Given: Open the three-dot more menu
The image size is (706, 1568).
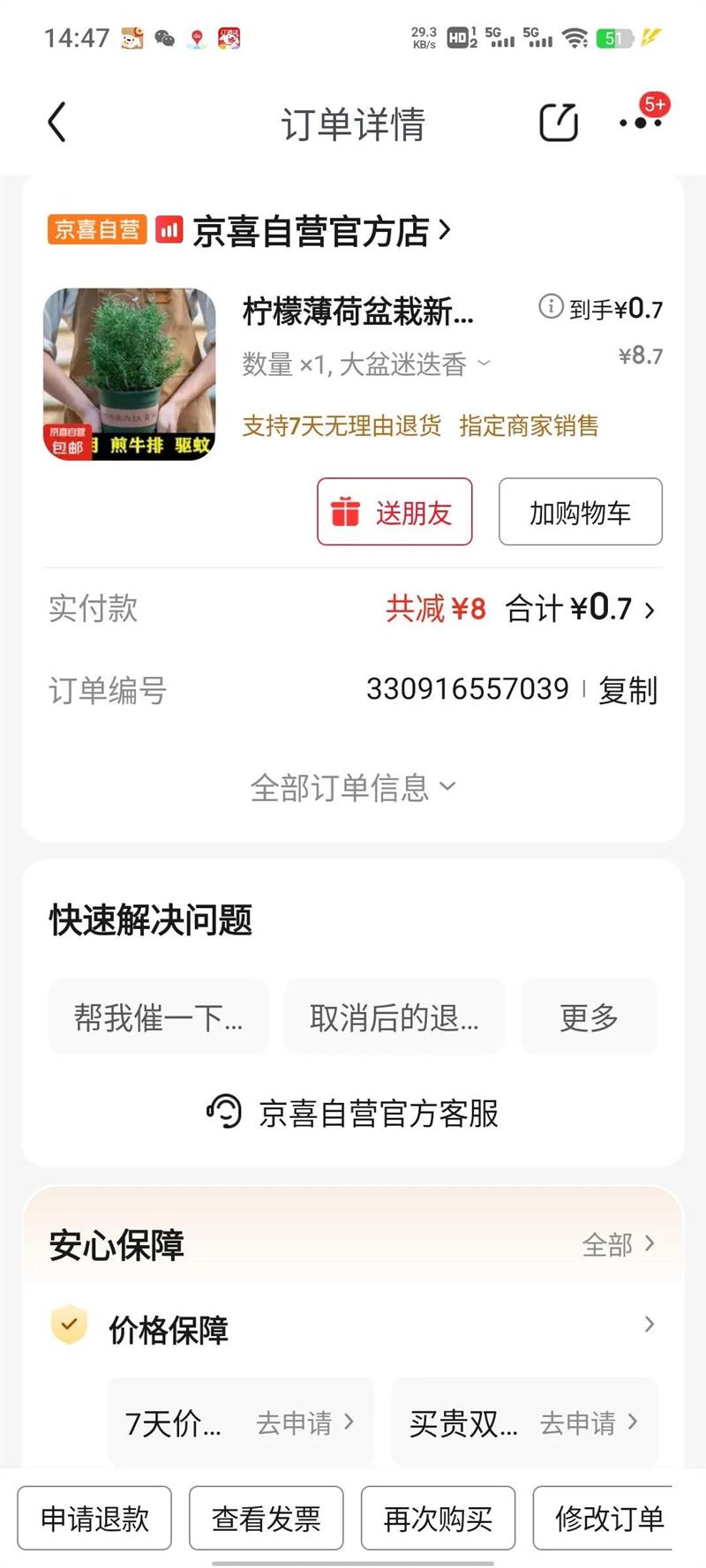Looking at the screenshot, I should [x=642, y=121].
